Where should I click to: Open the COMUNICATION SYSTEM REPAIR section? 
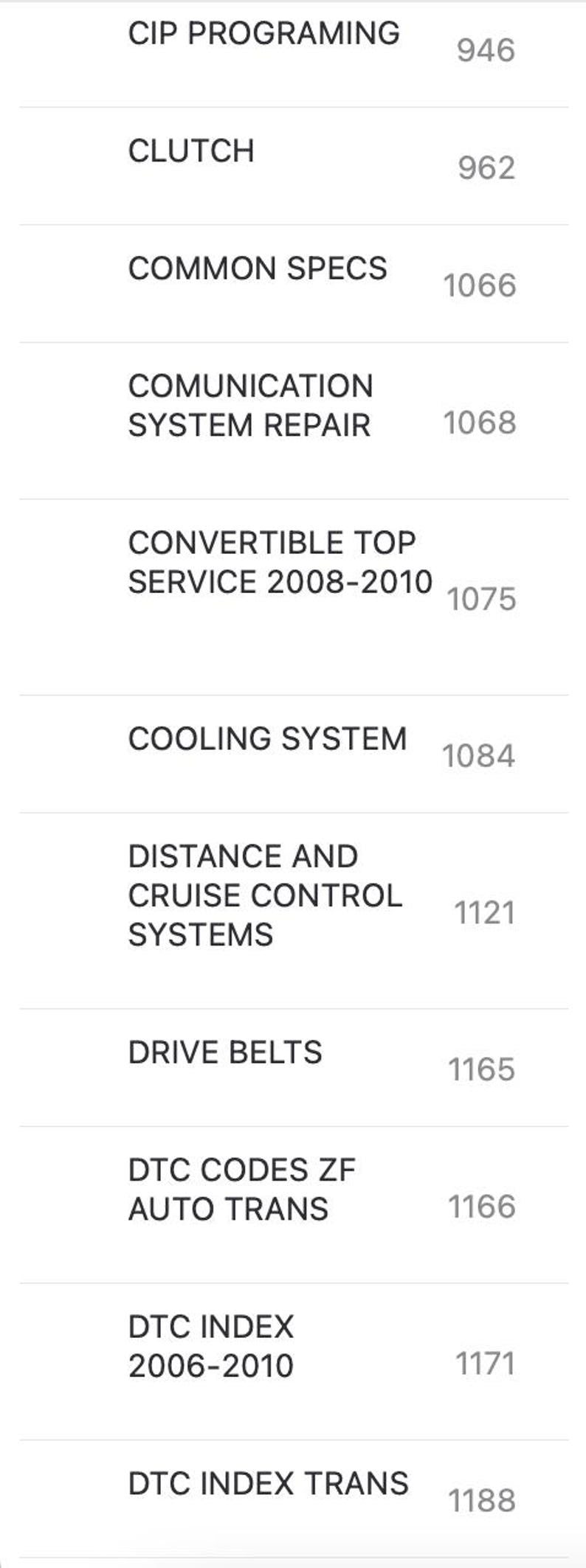(x=251, y=403)
